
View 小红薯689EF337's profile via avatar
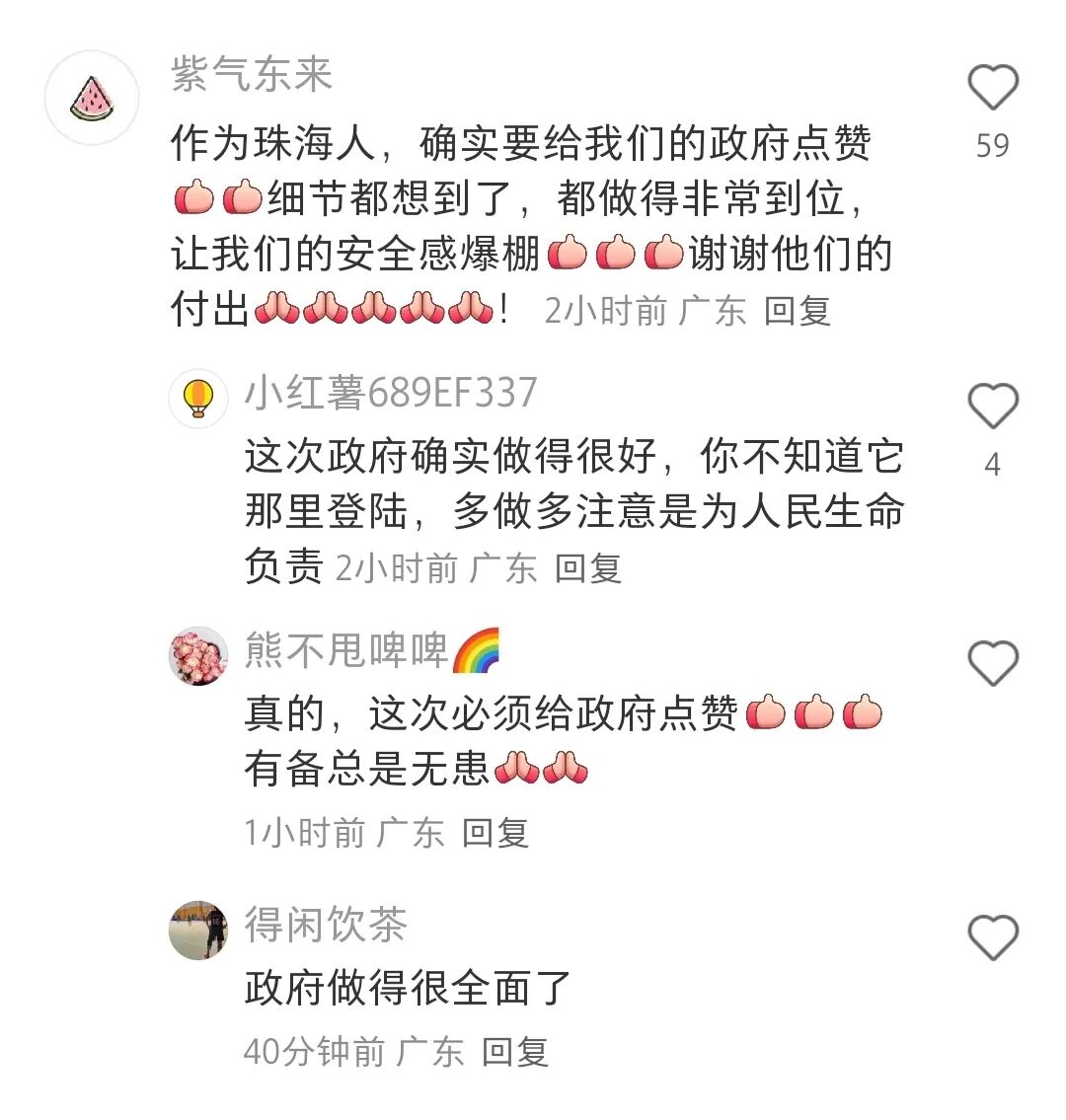tap(198, 400)
